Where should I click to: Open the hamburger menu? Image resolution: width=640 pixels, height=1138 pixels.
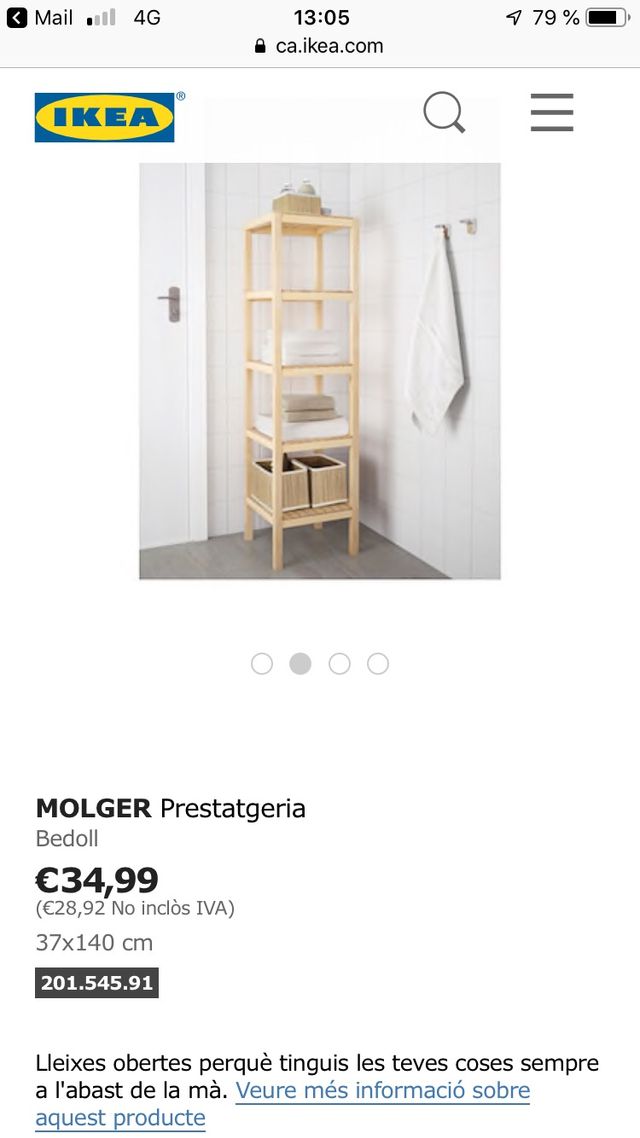551,113
